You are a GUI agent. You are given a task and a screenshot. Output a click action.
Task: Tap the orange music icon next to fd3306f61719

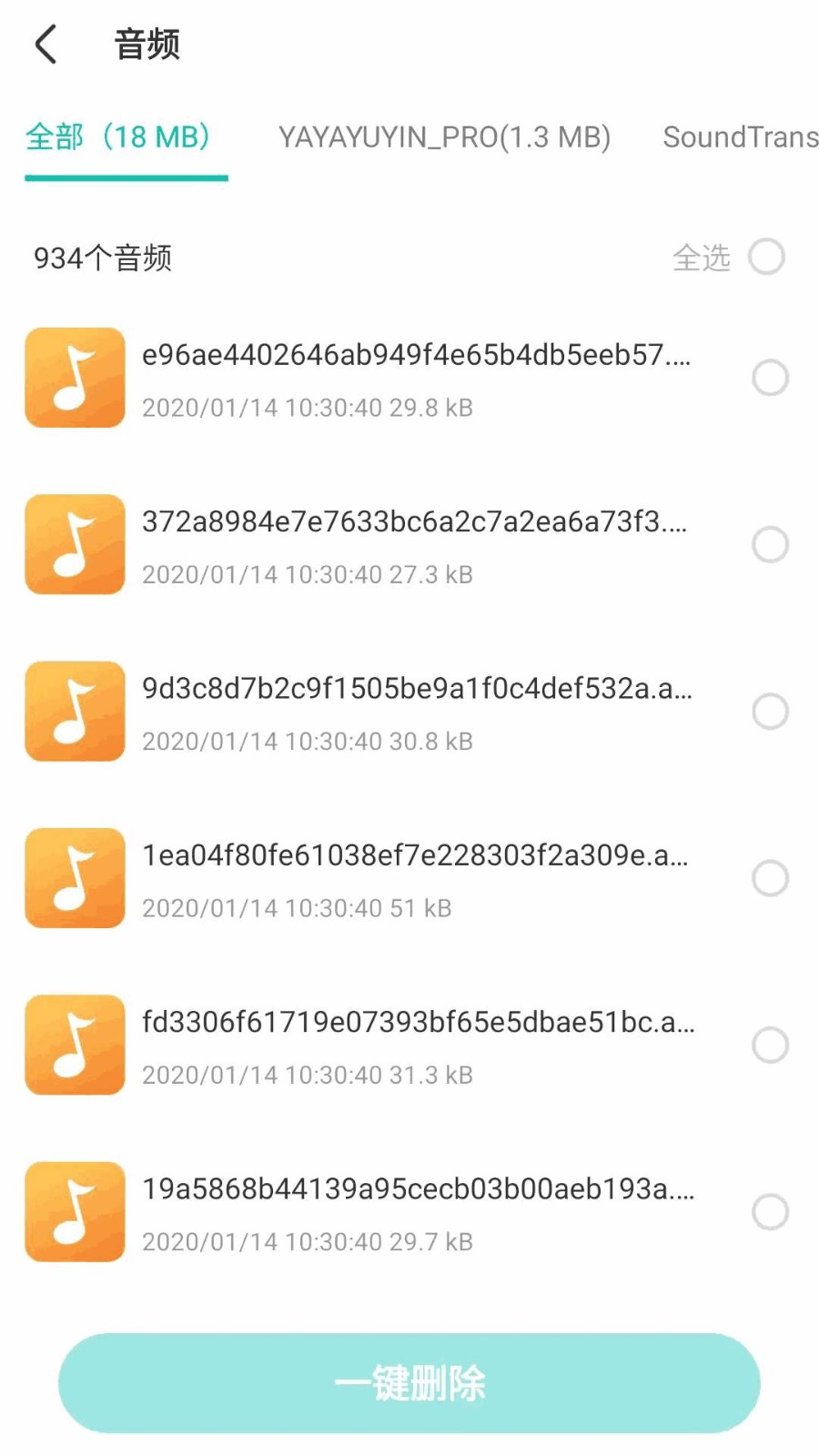point(74,1045)
